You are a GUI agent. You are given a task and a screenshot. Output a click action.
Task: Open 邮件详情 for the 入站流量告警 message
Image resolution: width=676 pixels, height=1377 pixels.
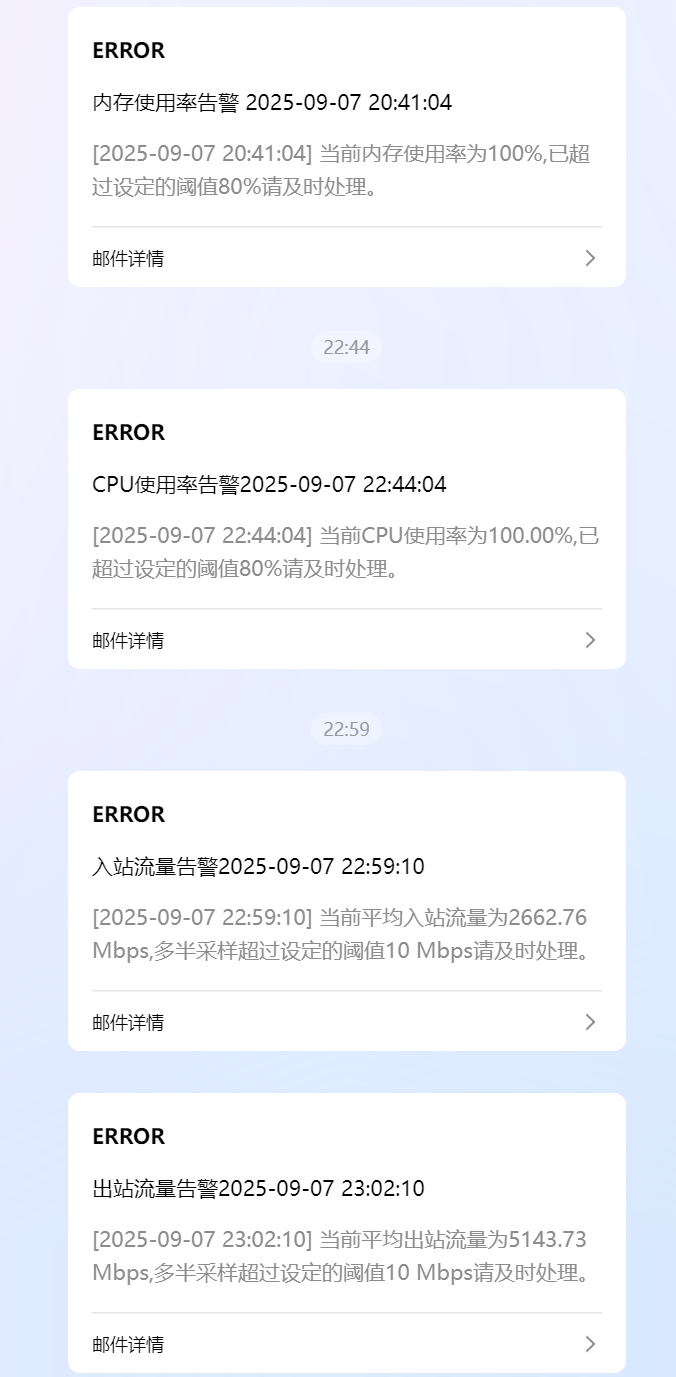click(x=346, y=1022)
